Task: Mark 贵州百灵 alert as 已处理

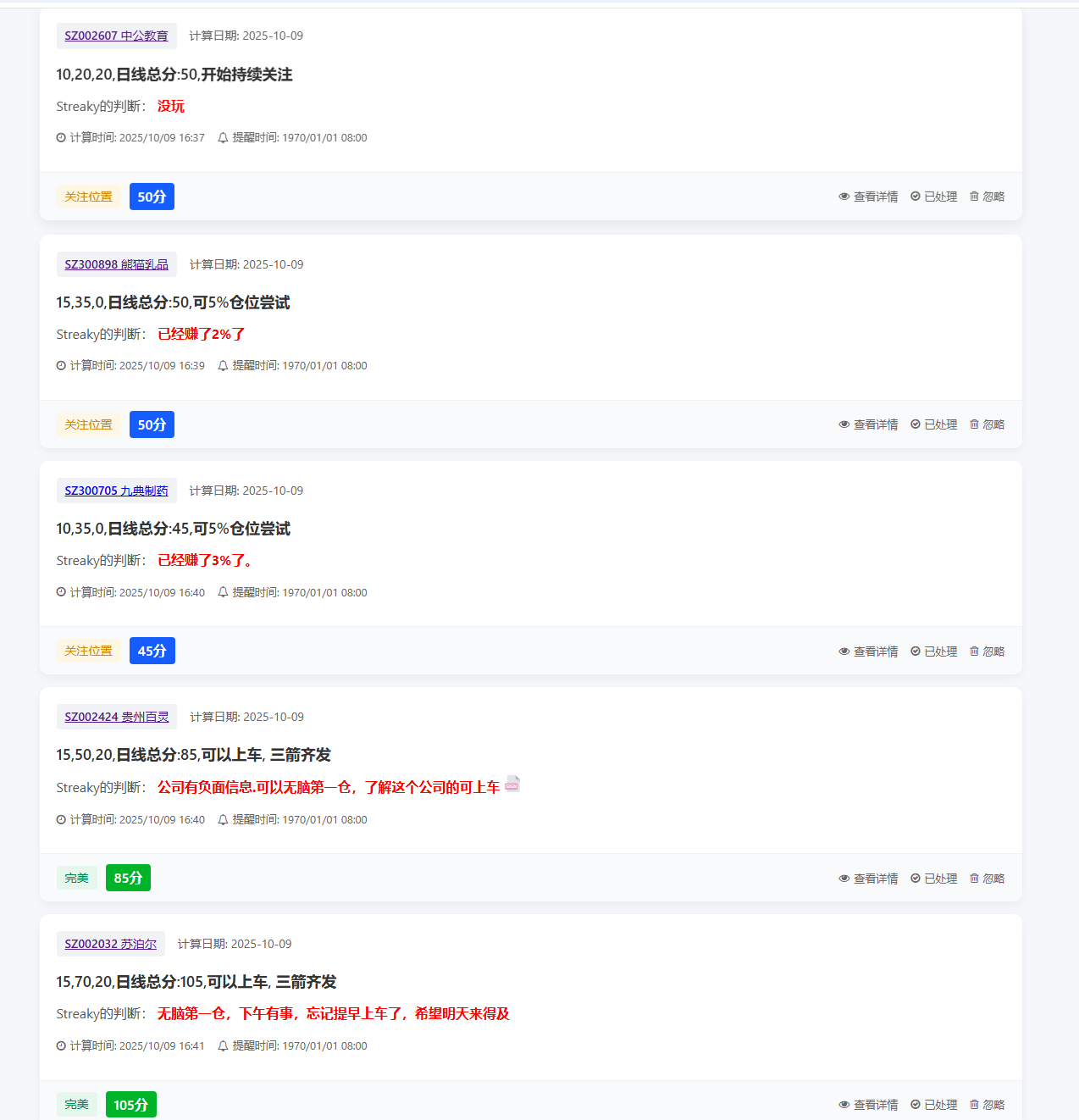Action: (933, 879)
